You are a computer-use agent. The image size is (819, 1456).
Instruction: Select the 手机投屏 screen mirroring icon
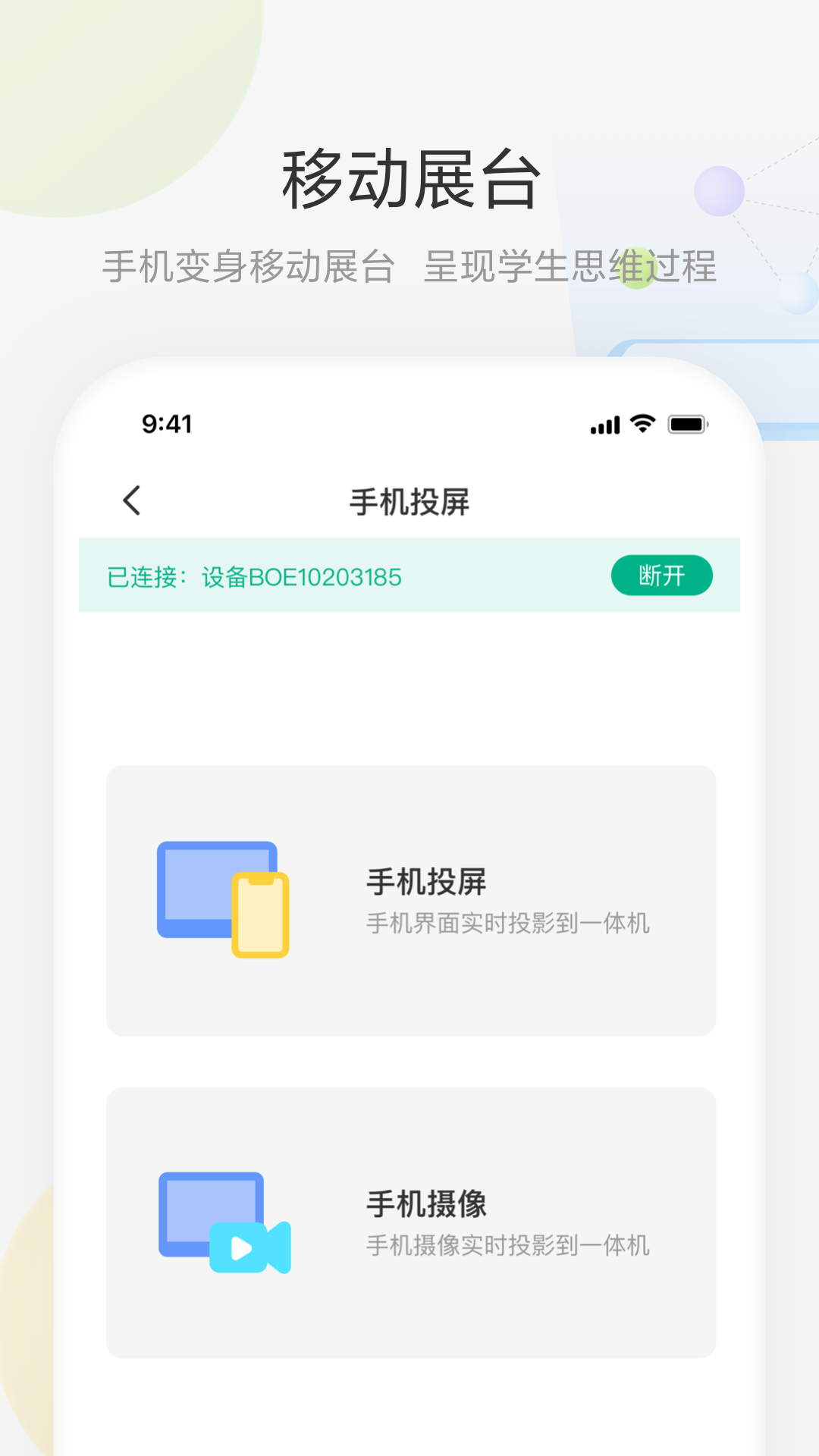coord(222,895)
